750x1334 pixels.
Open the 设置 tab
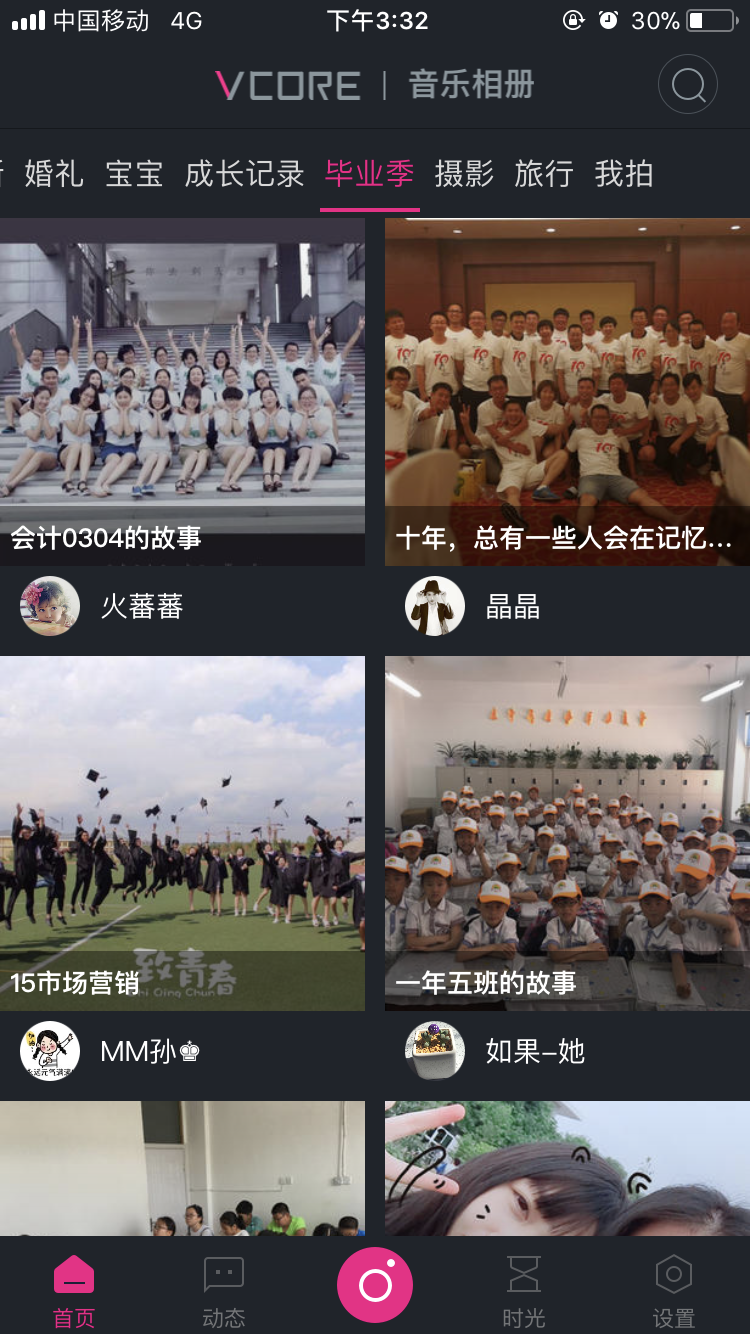click(x=674, y=1291)
